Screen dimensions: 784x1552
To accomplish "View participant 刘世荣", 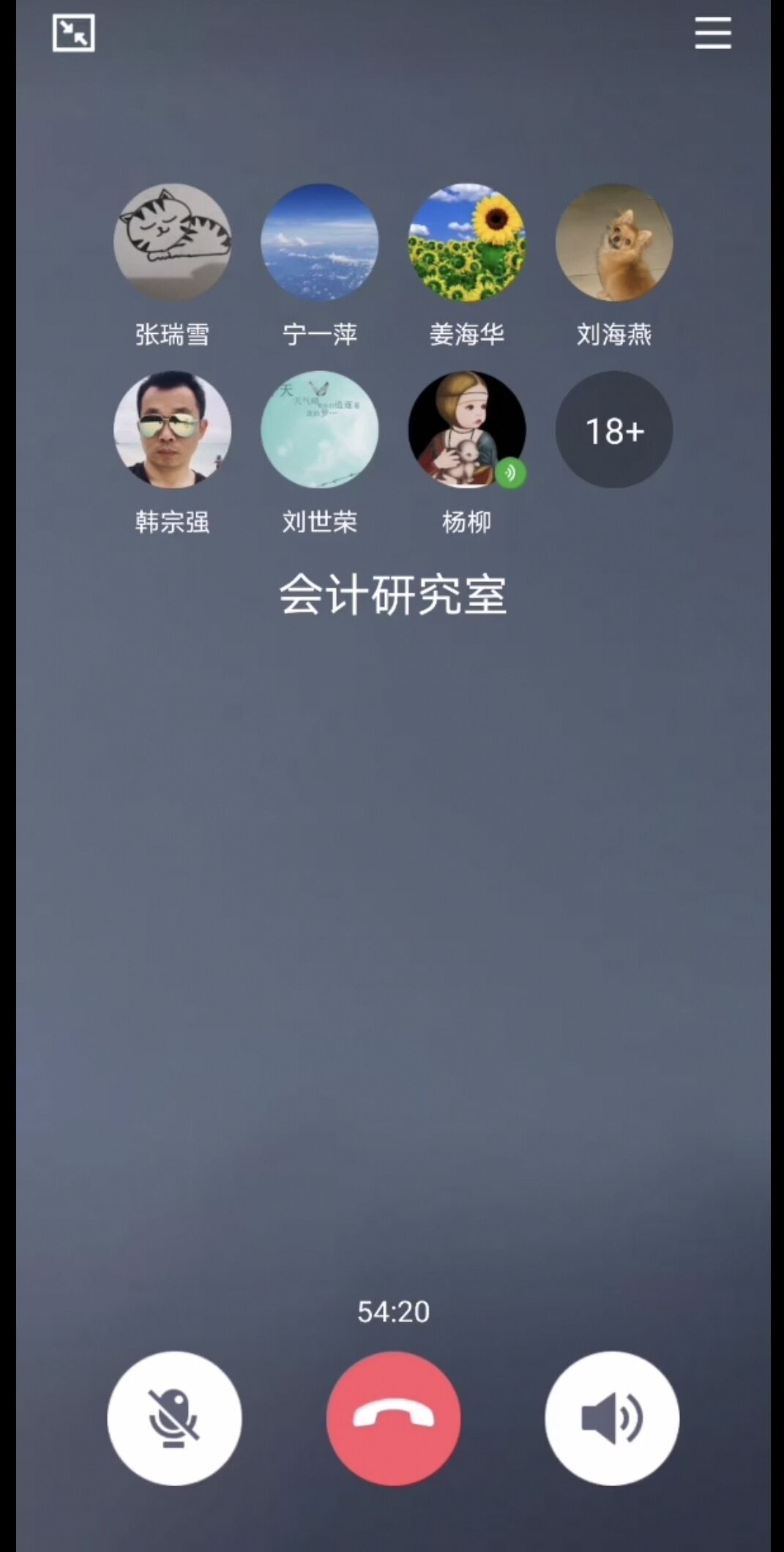I will pos(320,430).
